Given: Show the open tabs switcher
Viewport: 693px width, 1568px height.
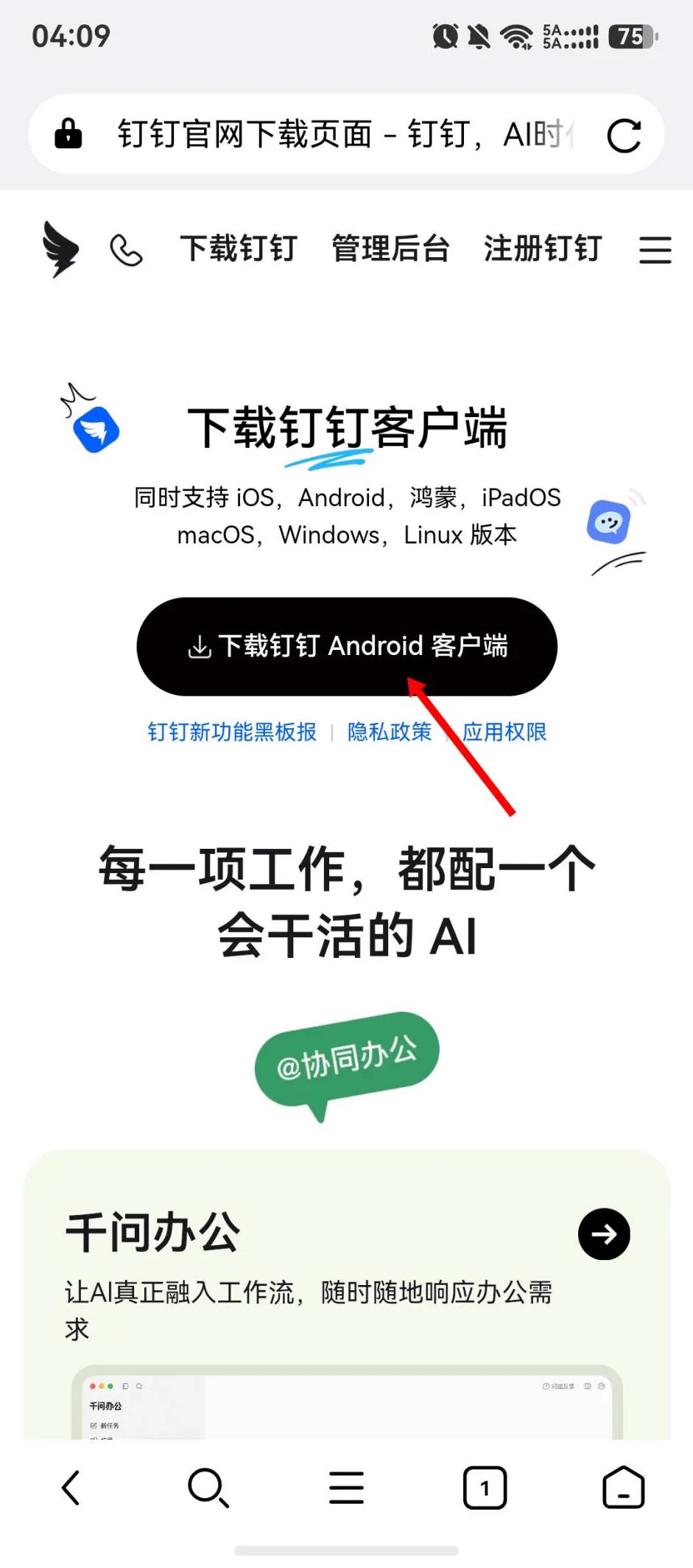Looking at the screenshot, I should tap(485, 1488).
